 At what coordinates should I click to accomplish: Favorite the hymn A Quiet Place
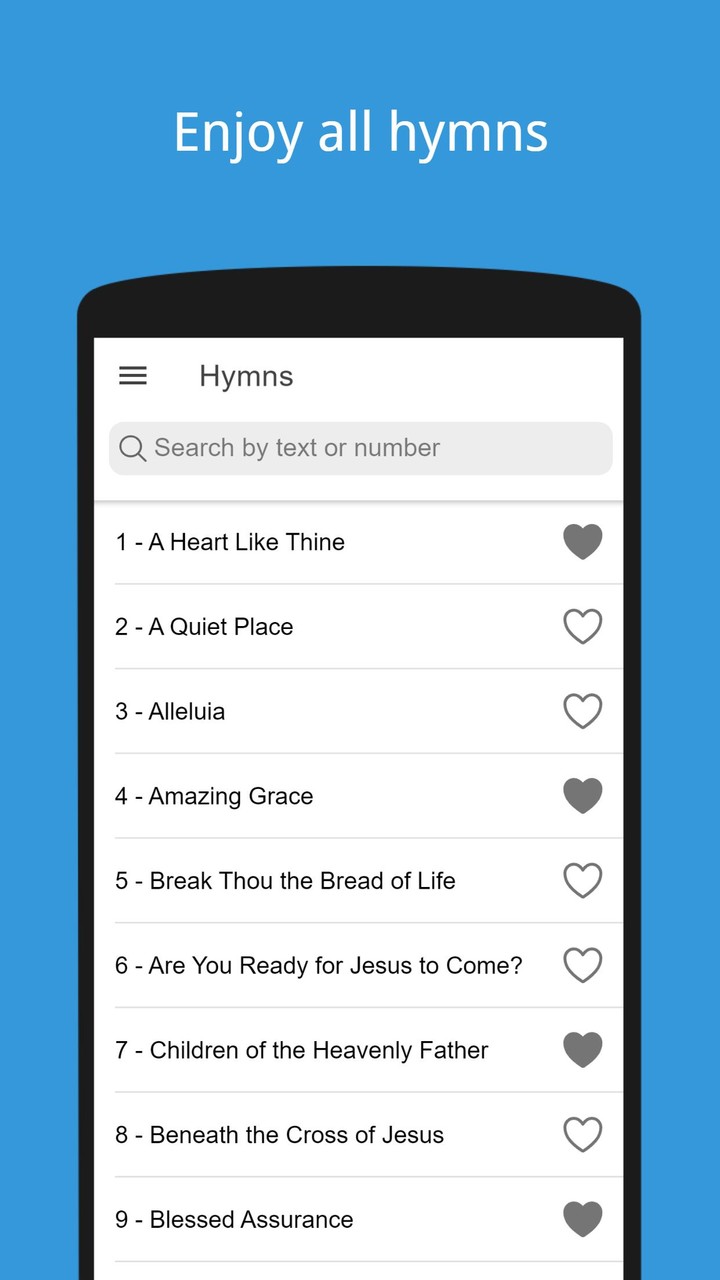[583, 626]
